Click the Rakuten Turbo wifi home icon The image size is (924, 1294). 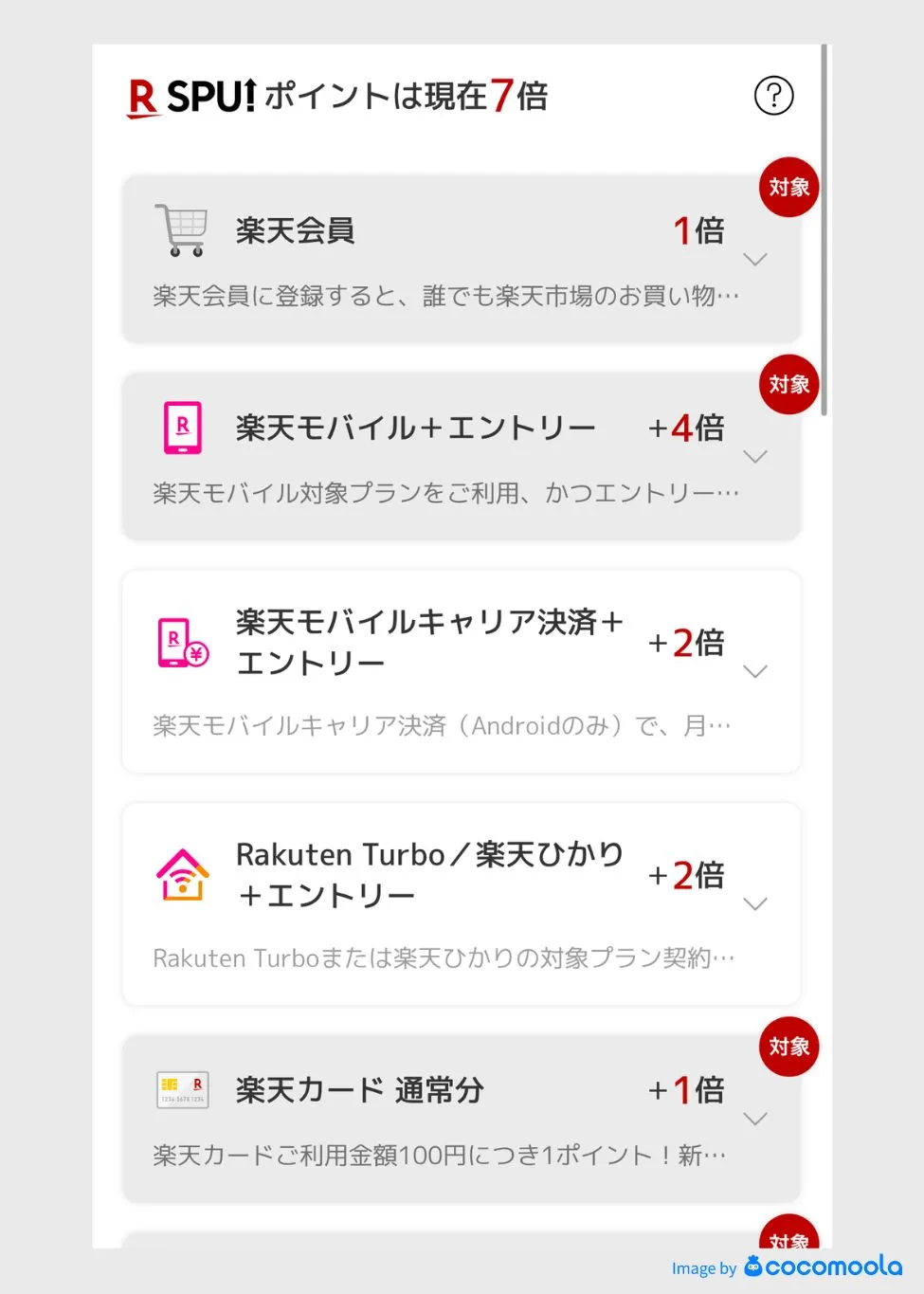pyautogui.click(x=181, y=874)
